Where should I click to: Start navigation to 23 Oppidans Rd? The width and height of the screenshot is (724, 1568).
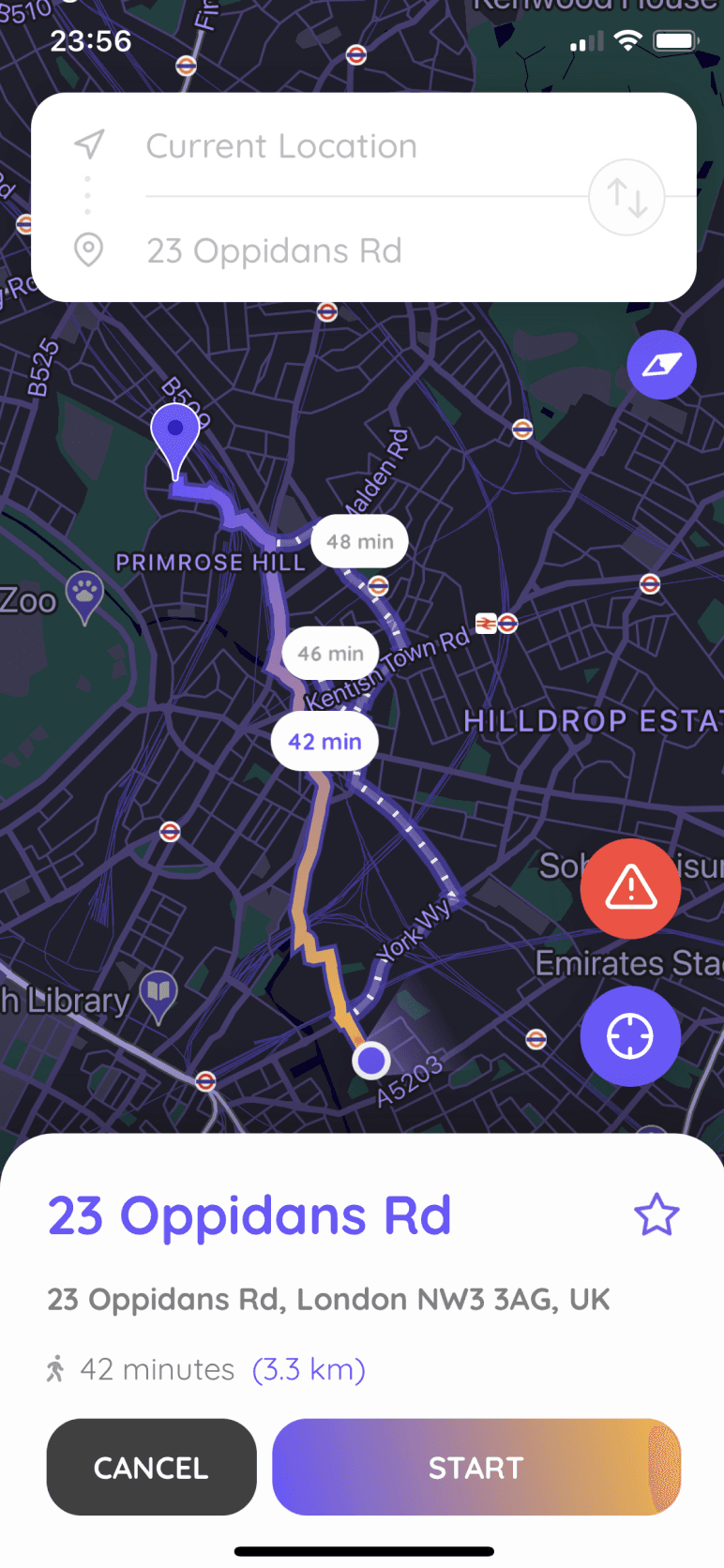[475, 1467]
